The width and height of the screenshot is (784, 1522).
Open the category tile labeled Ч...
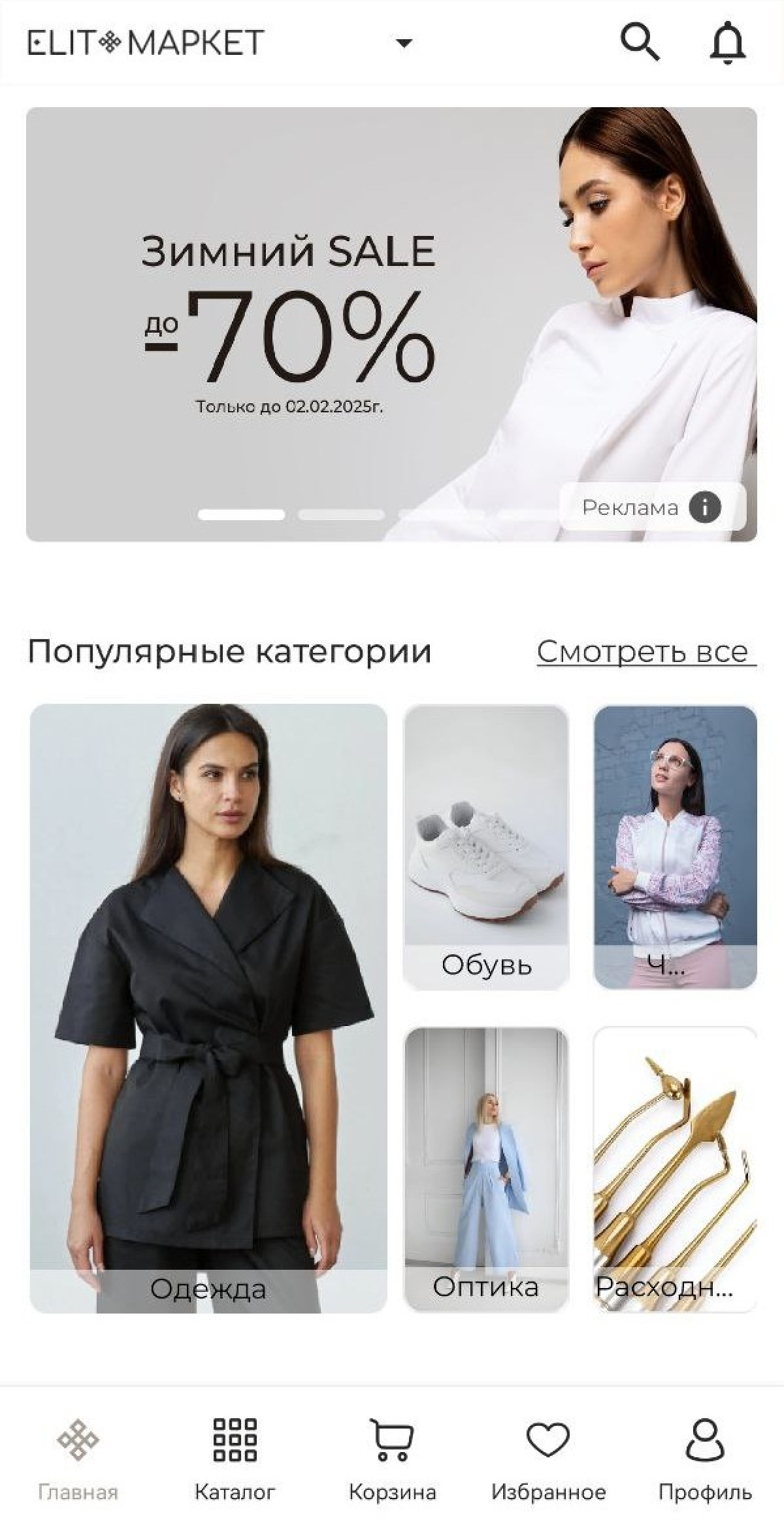coord(676,847)
